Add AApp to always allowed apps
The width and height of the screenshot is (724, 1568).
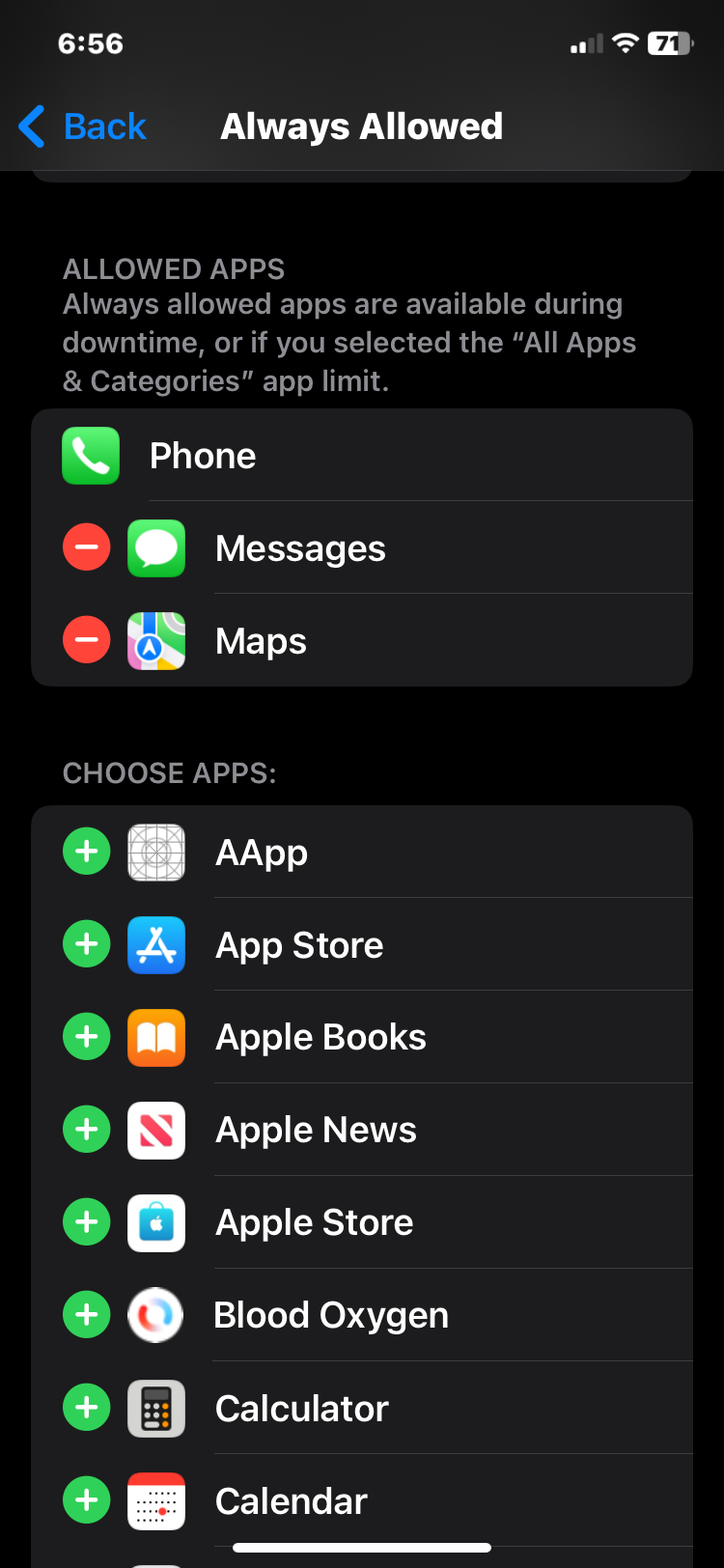pyautogui.click(x=87, y=852)
